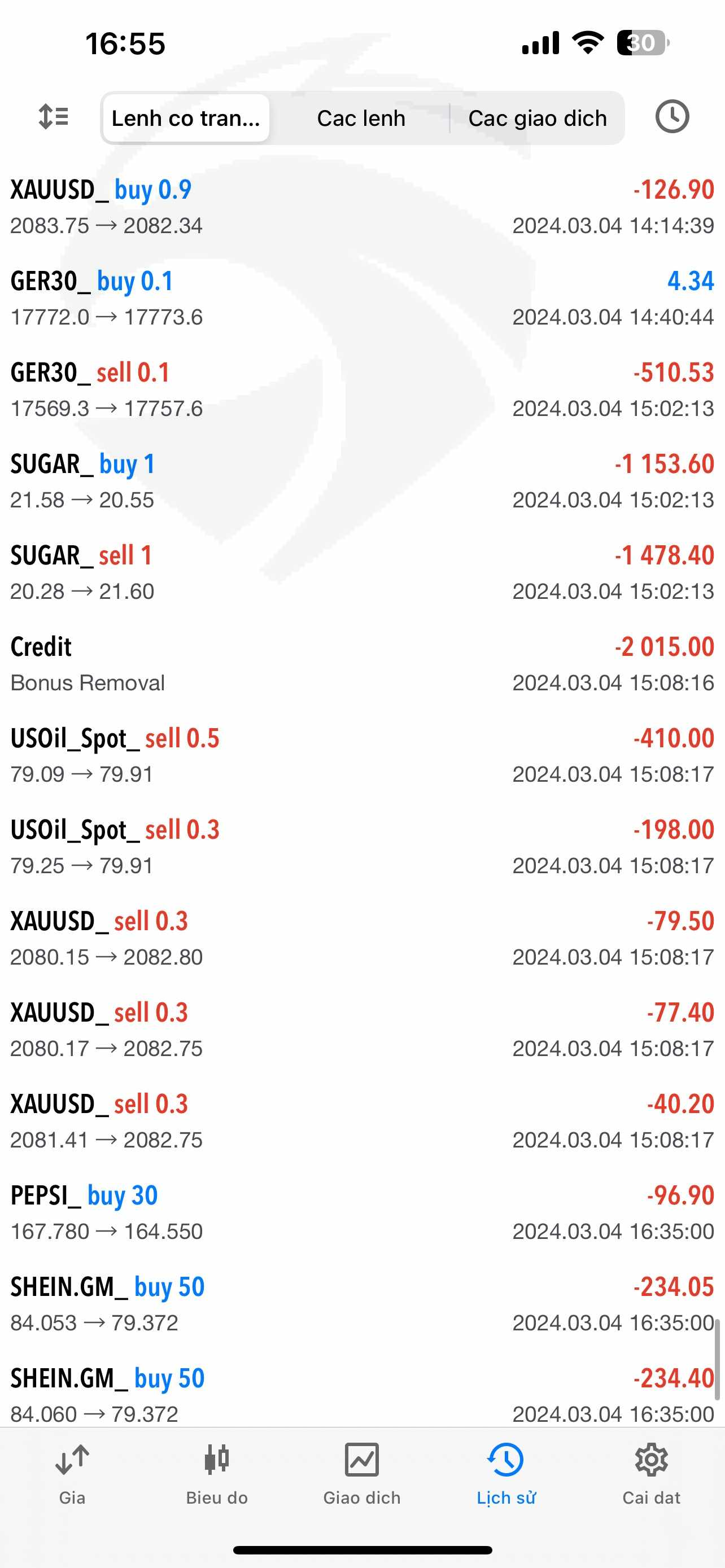Switch to the Cac giao dich segment
This screenshot has width=725, height=1568.
point(538,118)
